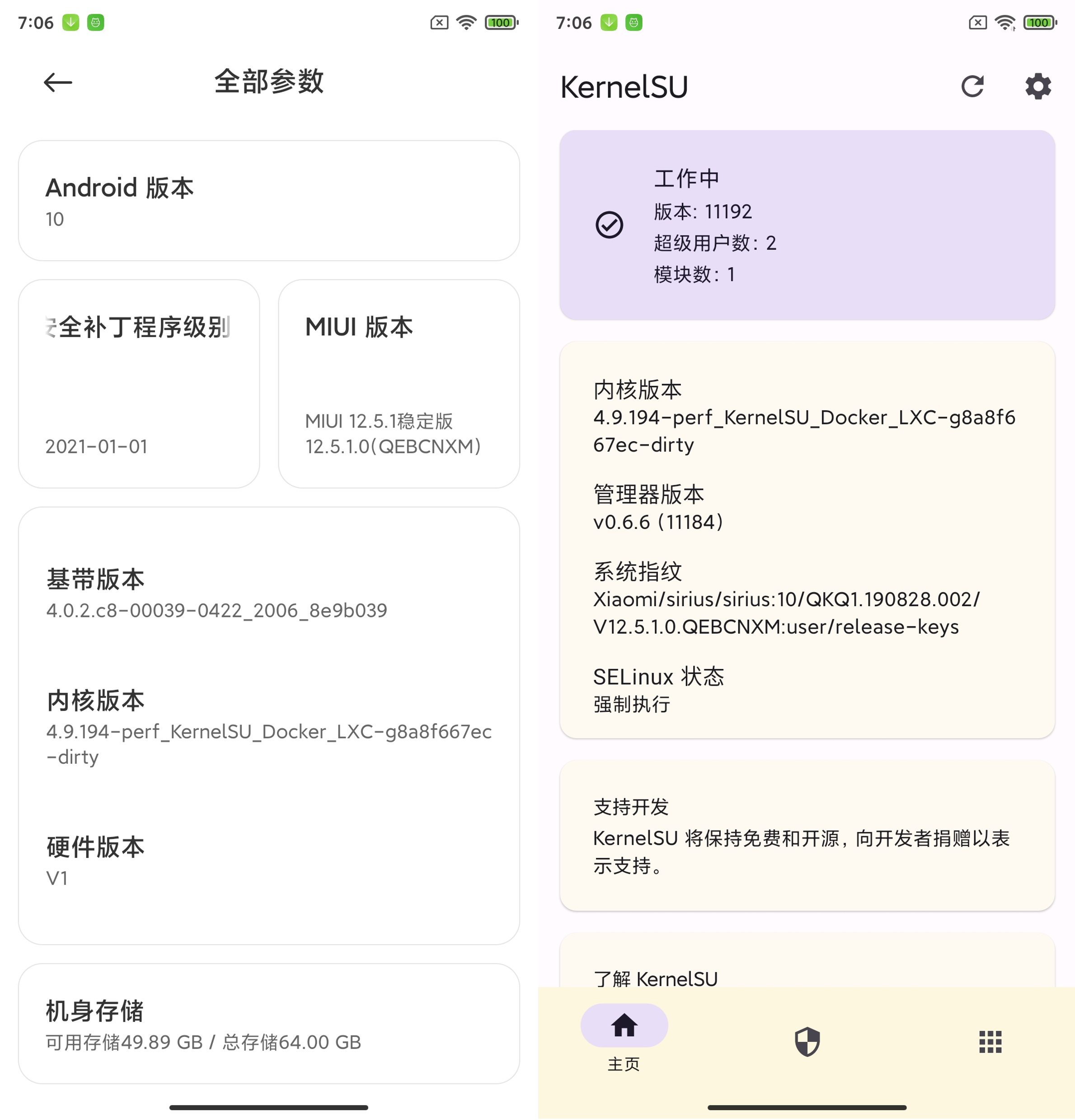1075x1120 pixels.
Task: Tap the Android 版本 card
Action: coord(268,201)
